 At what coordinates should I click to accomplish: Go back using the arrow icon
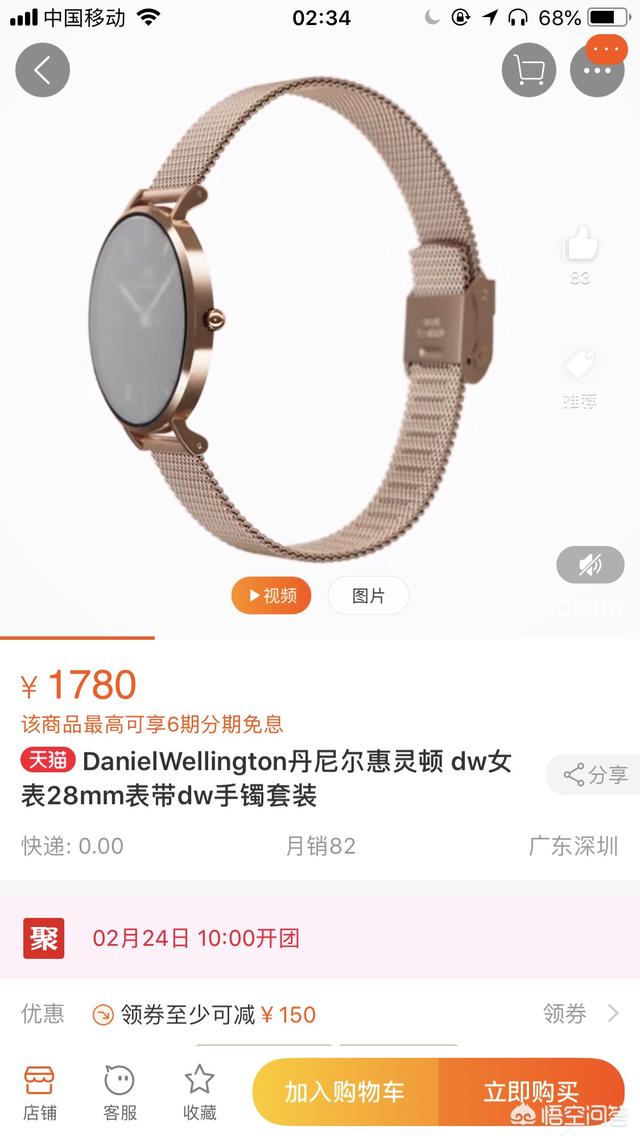42,70
